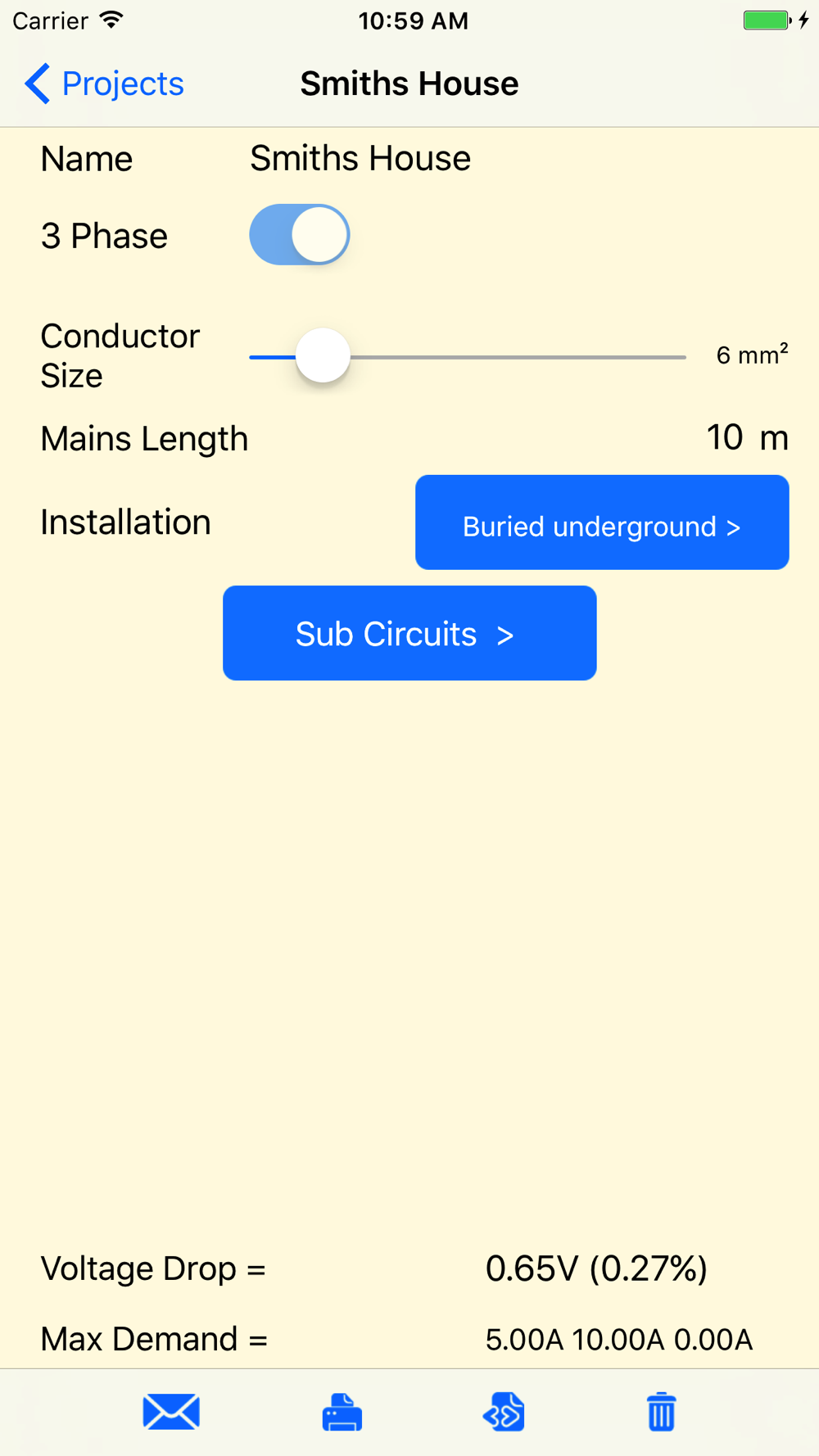The height and width of the screenshot is (1456, 819).
Task: Edit the project name field
Action: point(518,158)
